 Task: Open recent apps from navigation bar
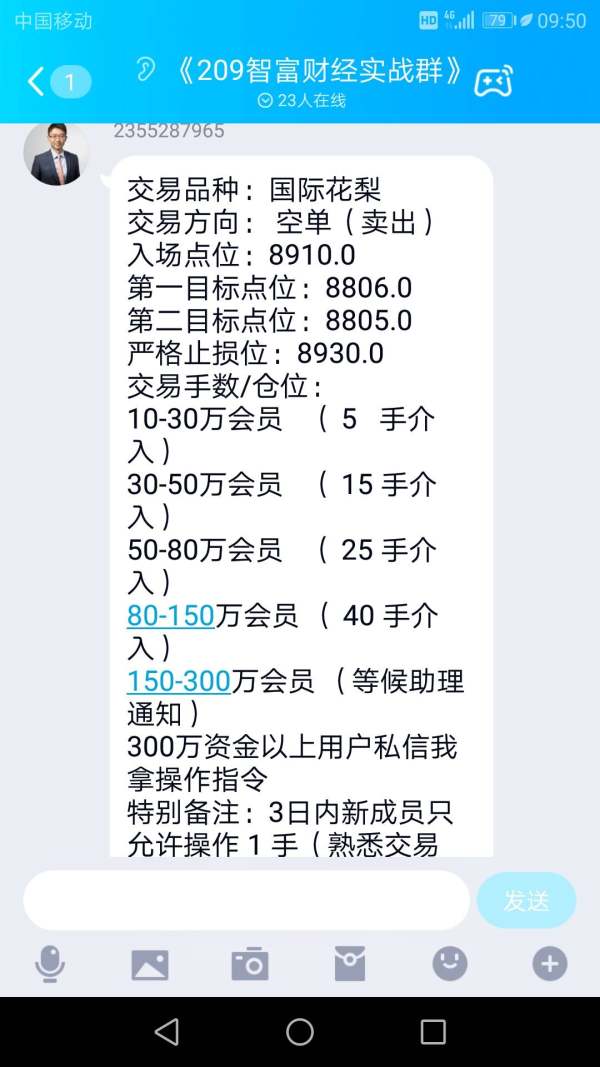point(433,1032)
